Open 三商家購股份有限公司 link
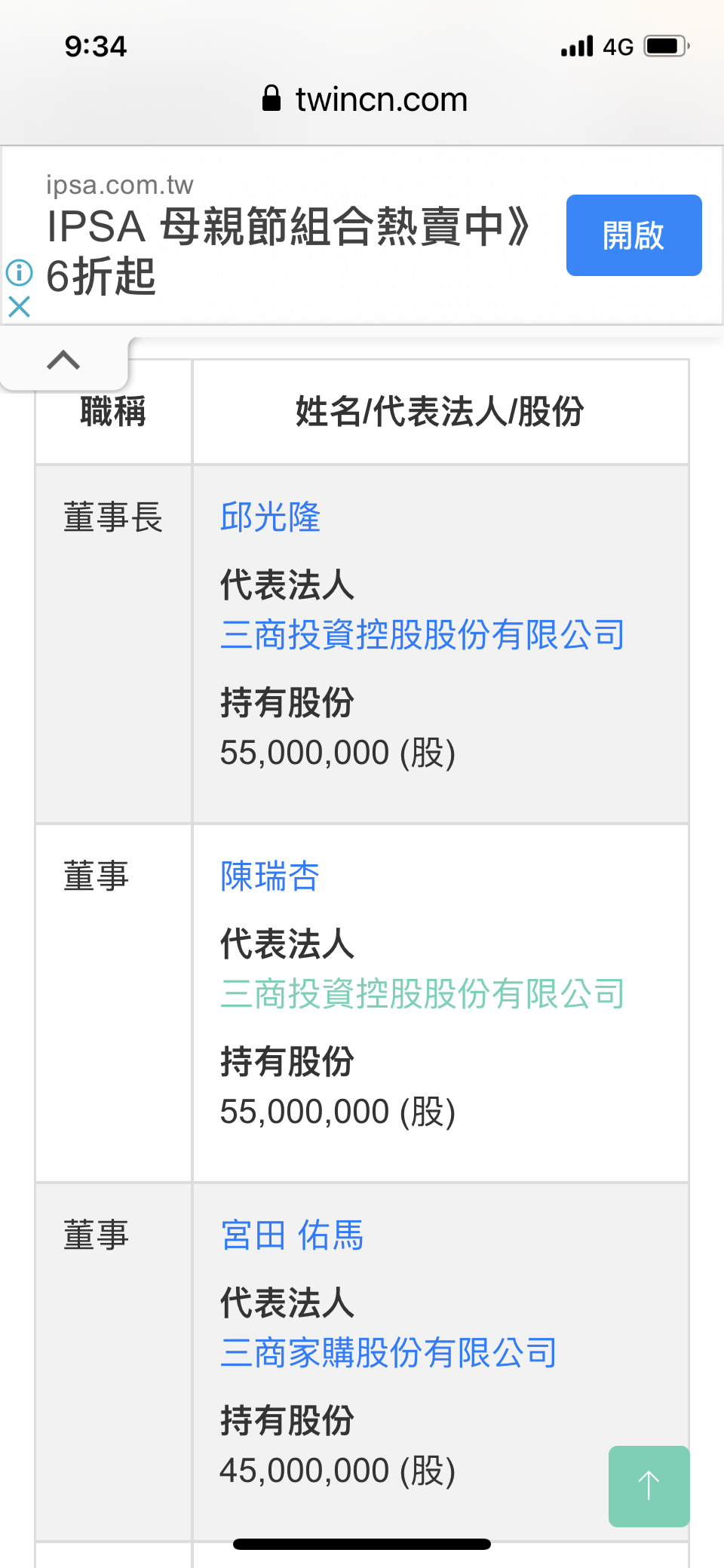Viewport: 724px width, 1568px height. [388, 1352]
